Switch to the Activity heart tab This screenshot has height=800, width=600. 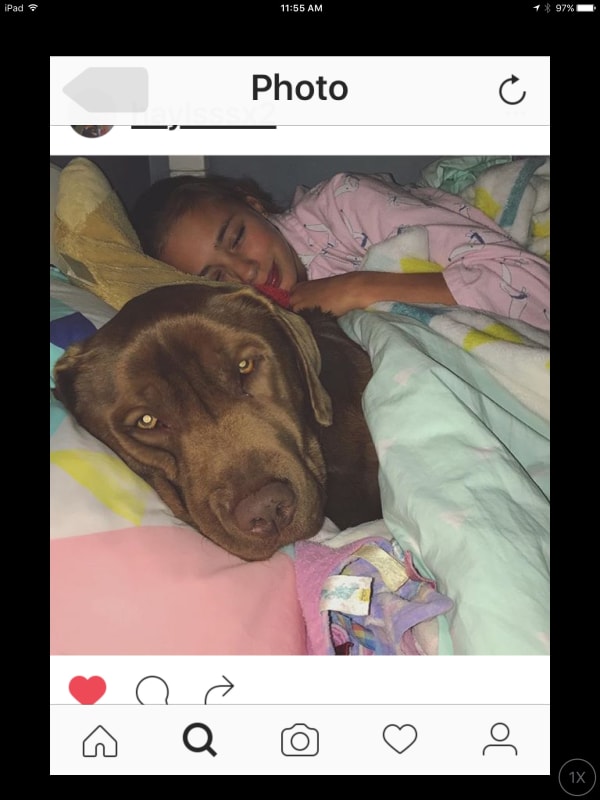coord(400,740)
